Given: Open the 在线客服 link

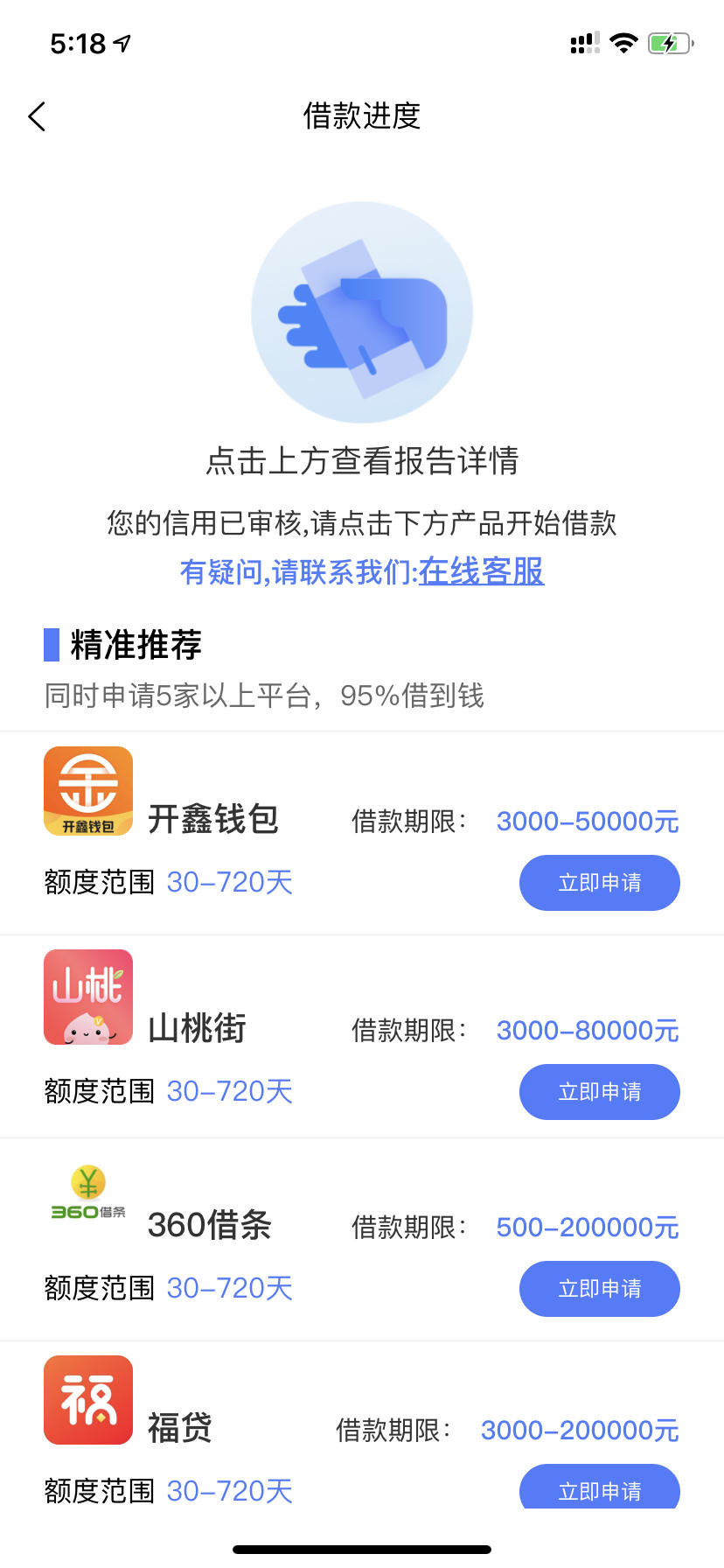Looking at the screenshot, I should coord(481,571).
